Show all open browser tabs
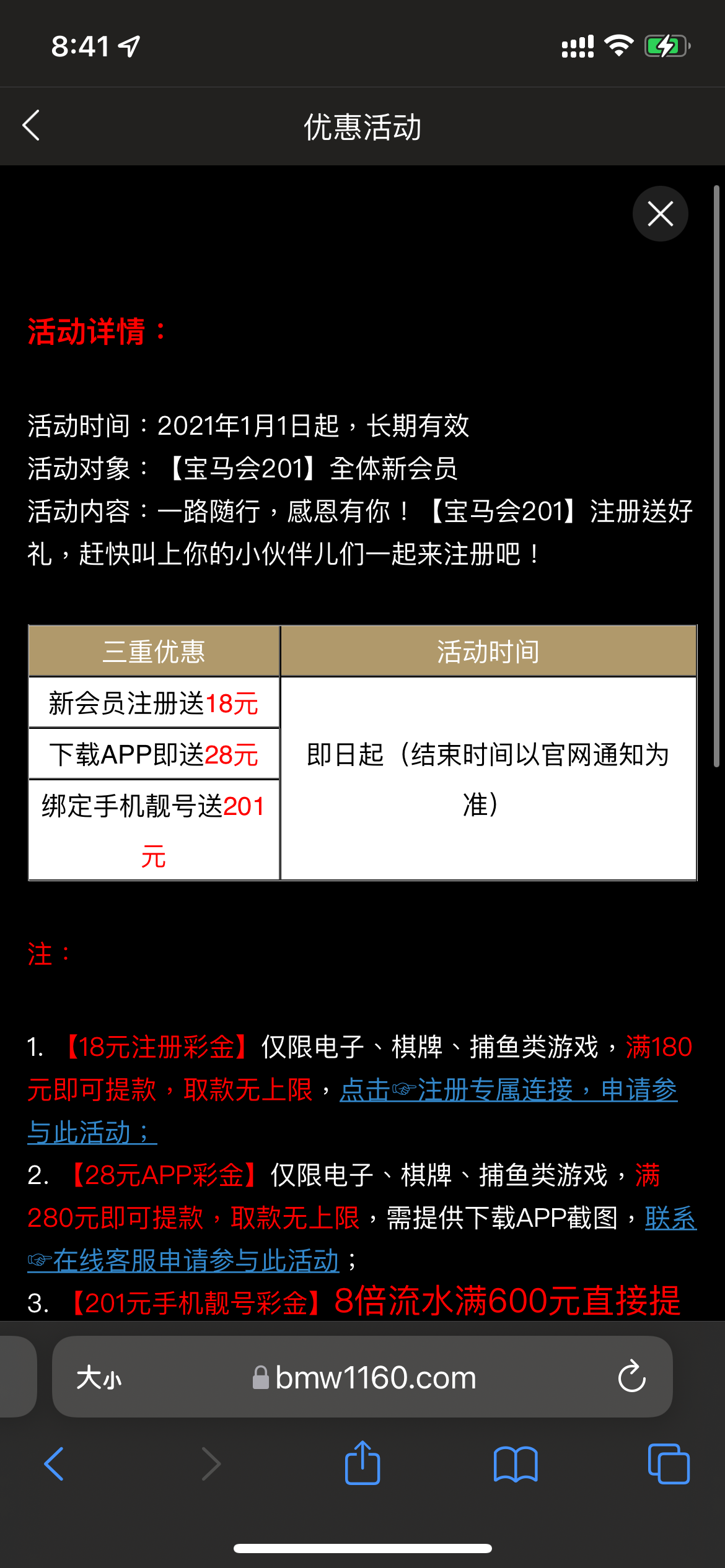The image size is (725, 1568). pyautogui.click(x=669, y=1464)
